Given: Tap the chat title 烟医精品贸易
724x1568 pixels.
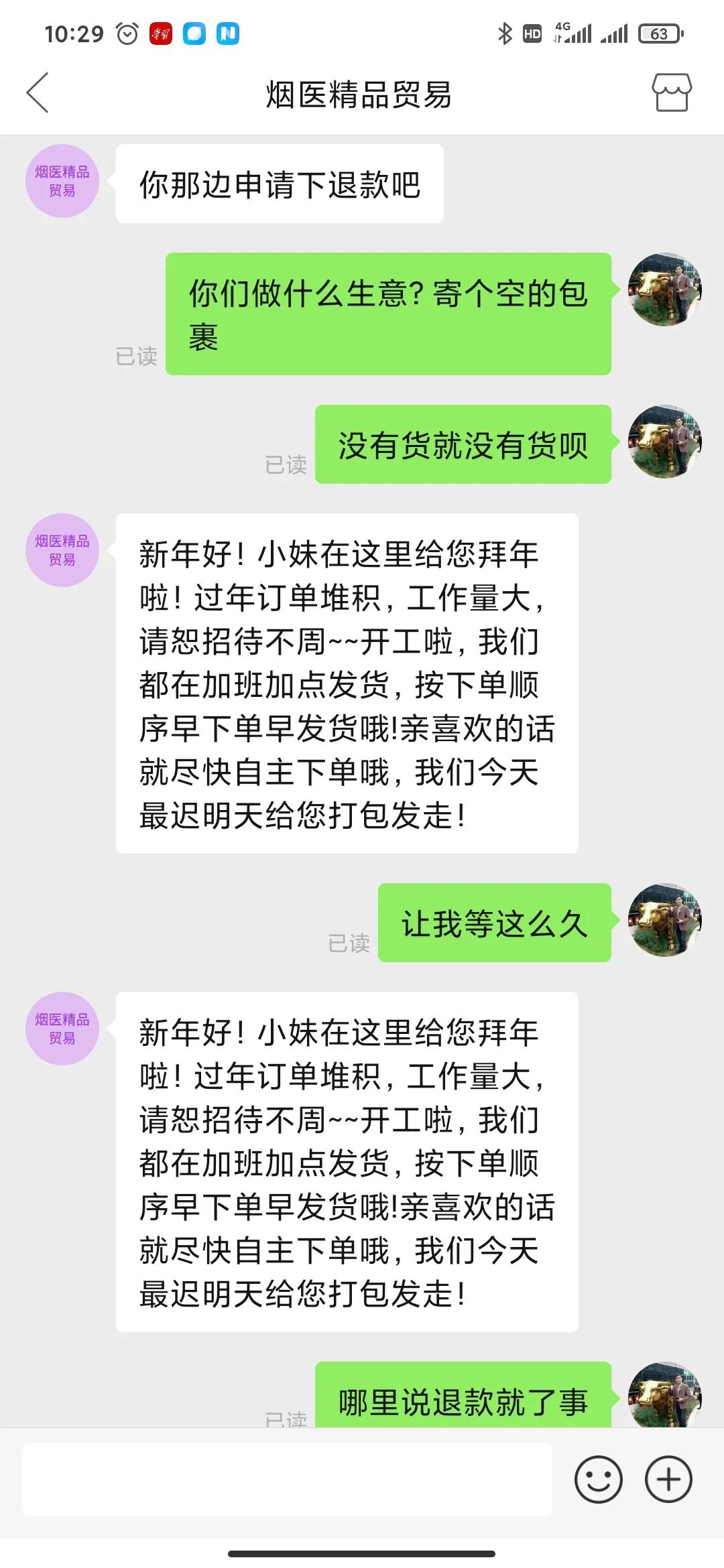Looking at the screenshot, I should click(x=359, y=94).
